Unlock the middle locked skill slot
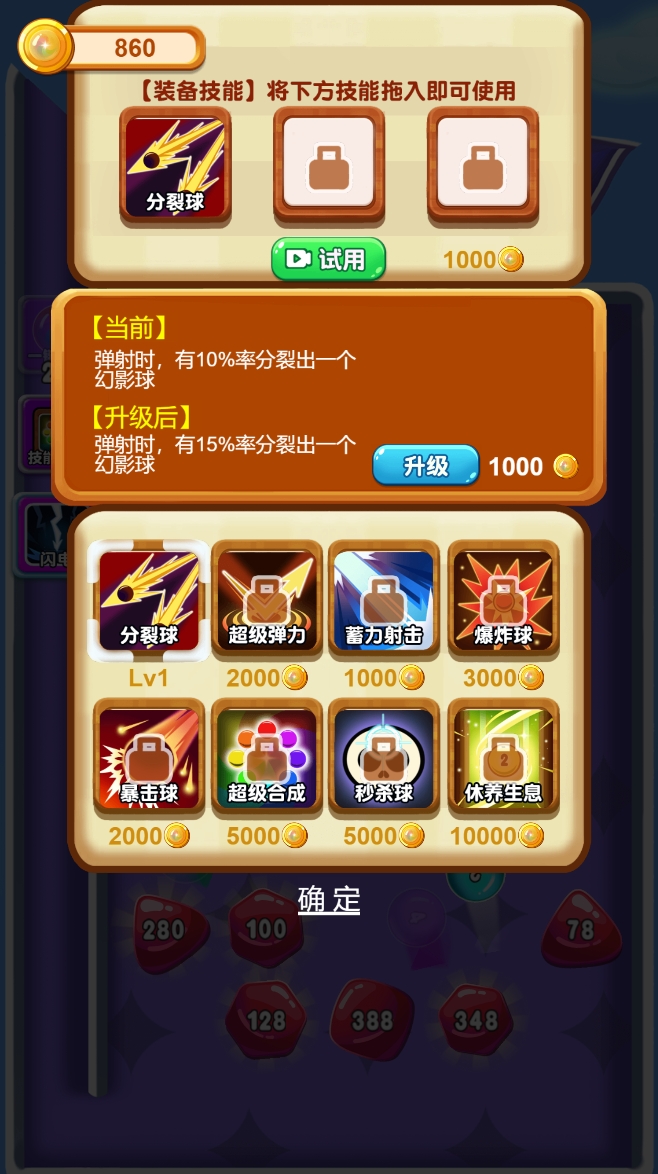 click(x=329, y=166)
